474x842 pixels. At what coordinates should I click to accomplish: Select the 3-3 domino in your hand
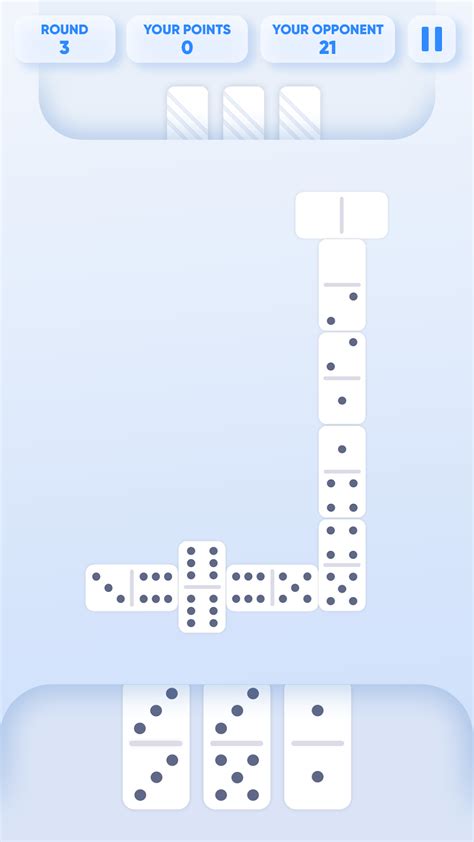pyautogui.click(x=156, y=746)
